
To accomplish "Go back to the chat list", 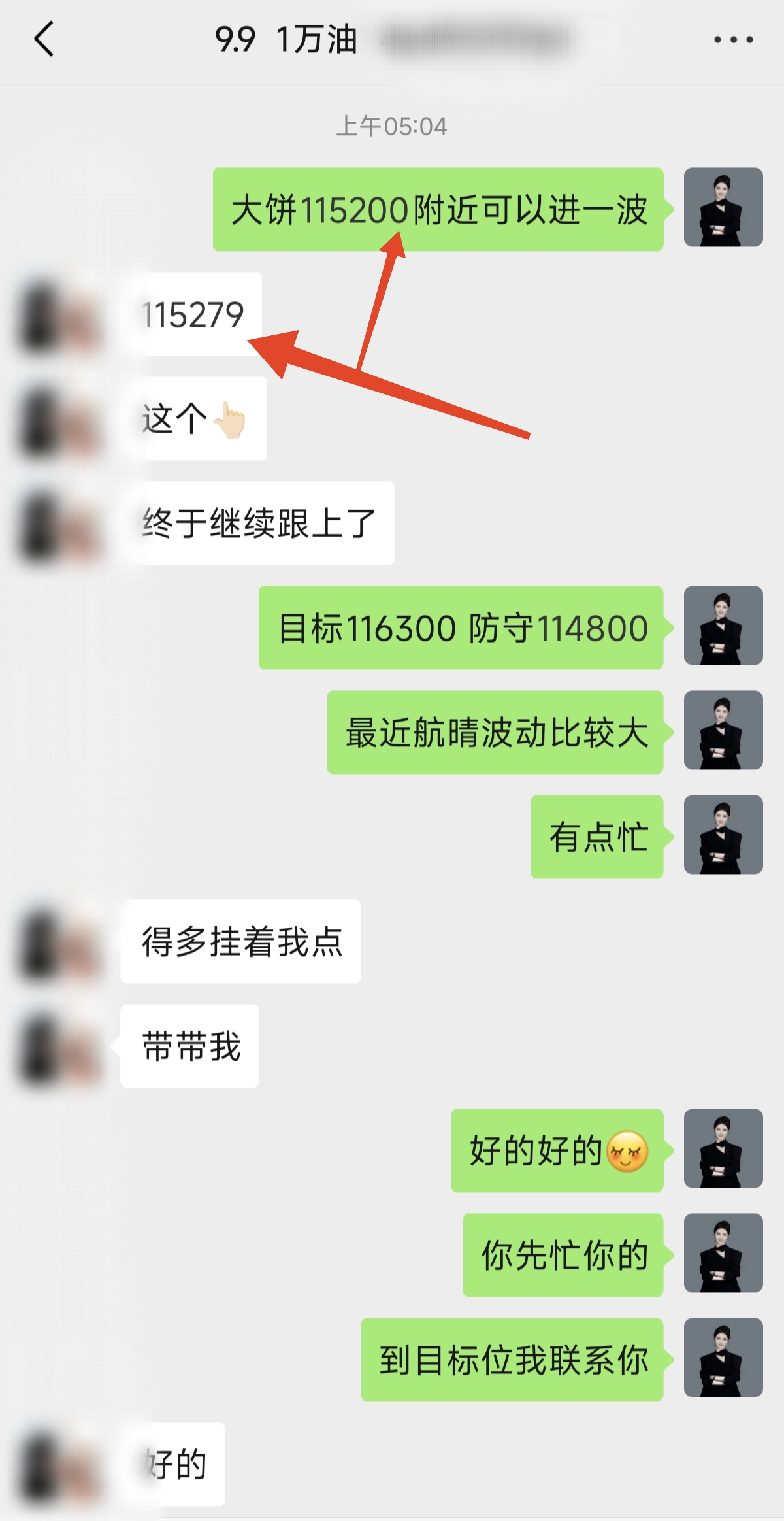I will (44, 39).
